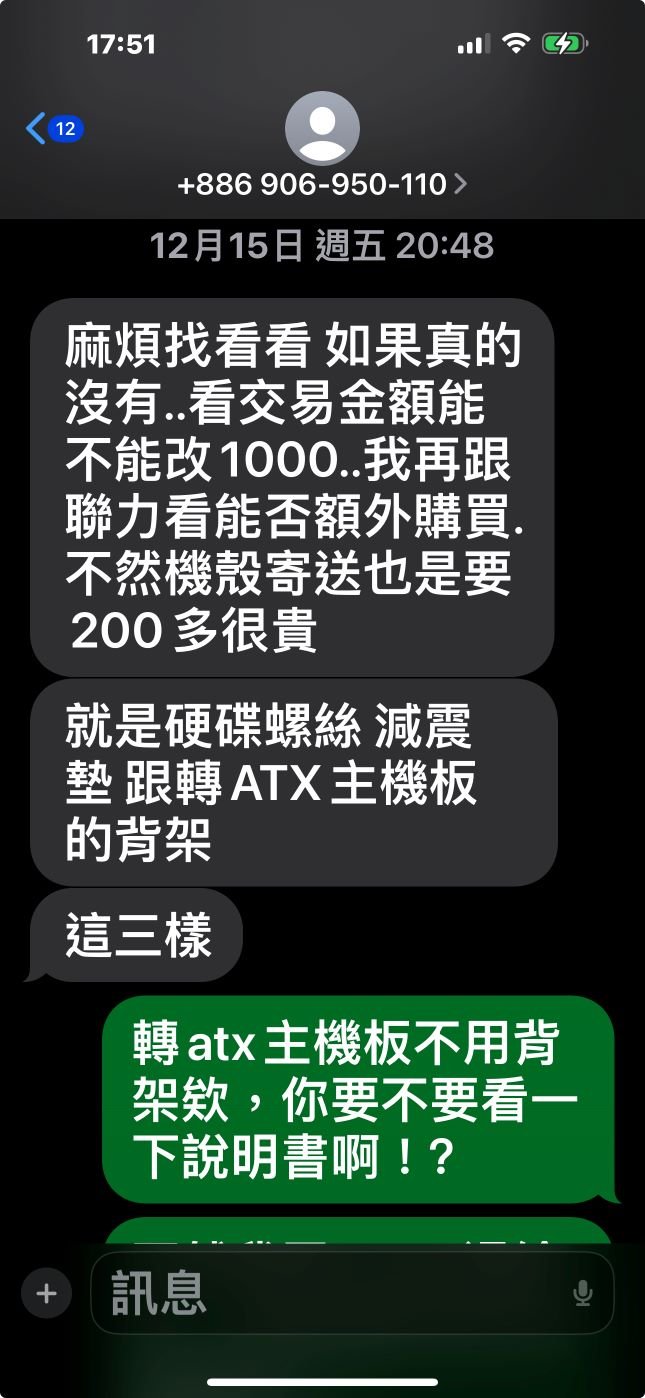The image size is (645, 1398).
Task: Focus the 訊息 text input field
Action: coord(330,1293)
